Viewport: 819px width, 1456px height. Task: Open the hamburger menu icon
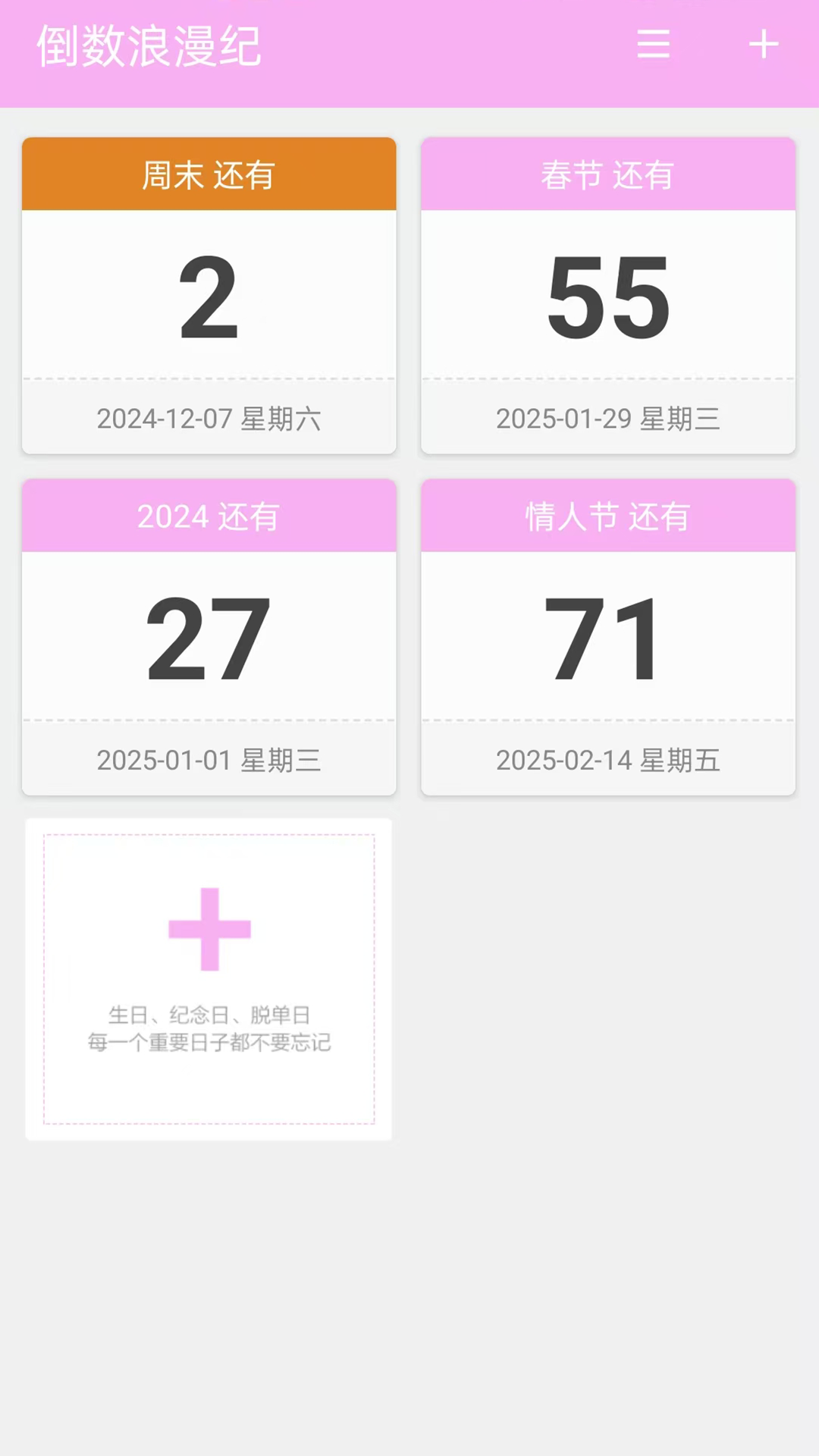pos(653,44)
